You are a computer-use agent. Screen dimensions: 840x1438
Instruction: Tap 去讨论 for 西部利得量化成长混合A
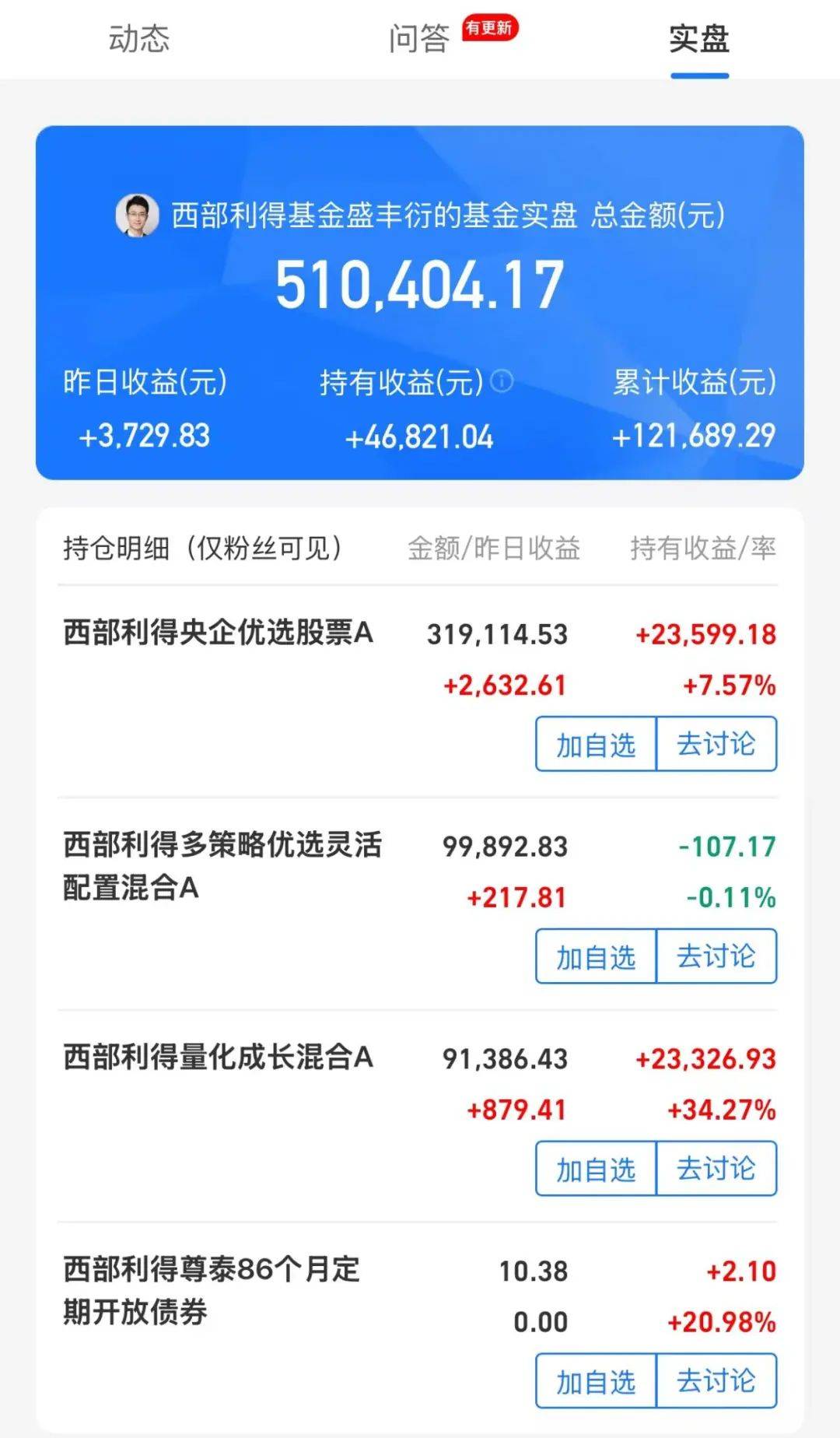tap(716, 1168)
